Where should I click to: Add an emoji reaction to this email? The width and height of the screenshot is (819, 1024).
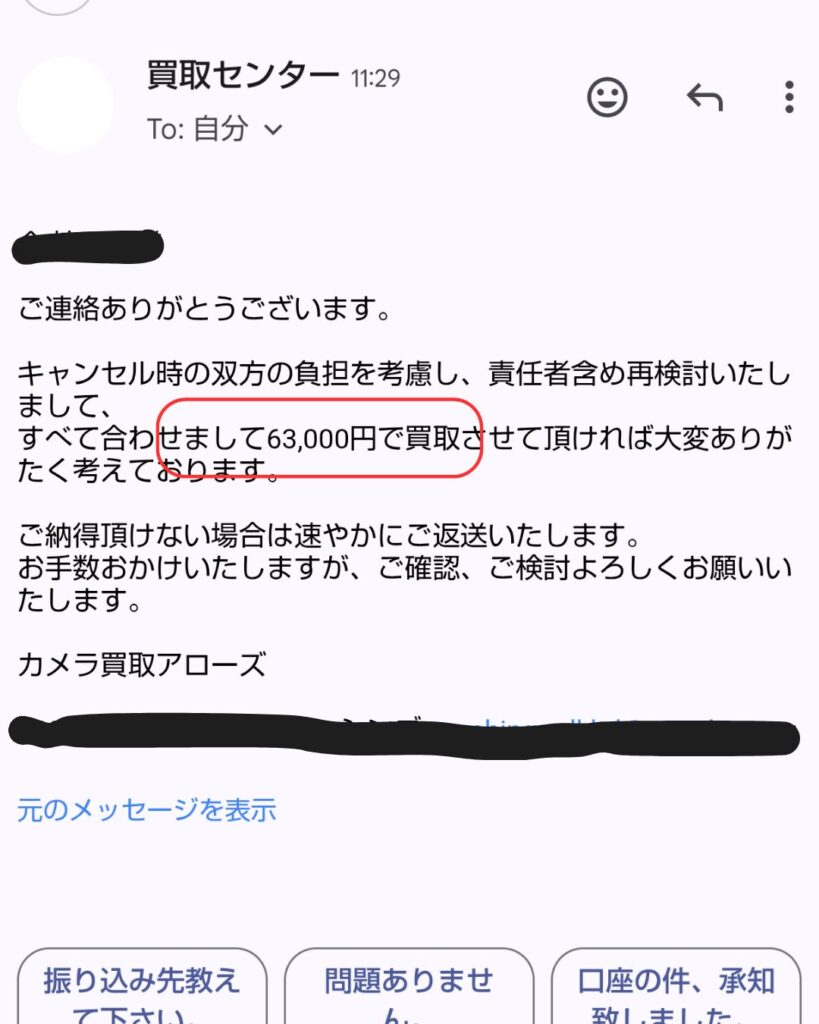click(x=607, y=97)
